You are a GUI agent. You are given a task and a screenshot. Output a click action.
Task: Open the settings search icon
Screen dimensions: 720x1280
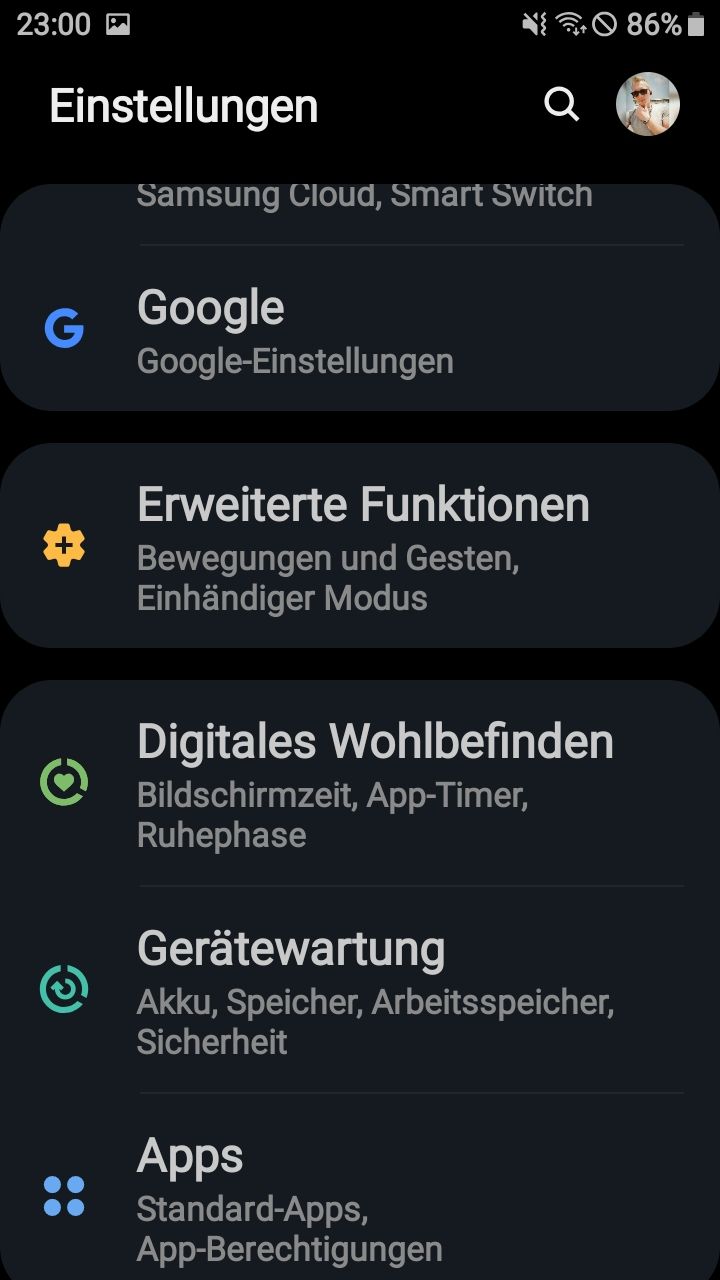click(561, 104)
